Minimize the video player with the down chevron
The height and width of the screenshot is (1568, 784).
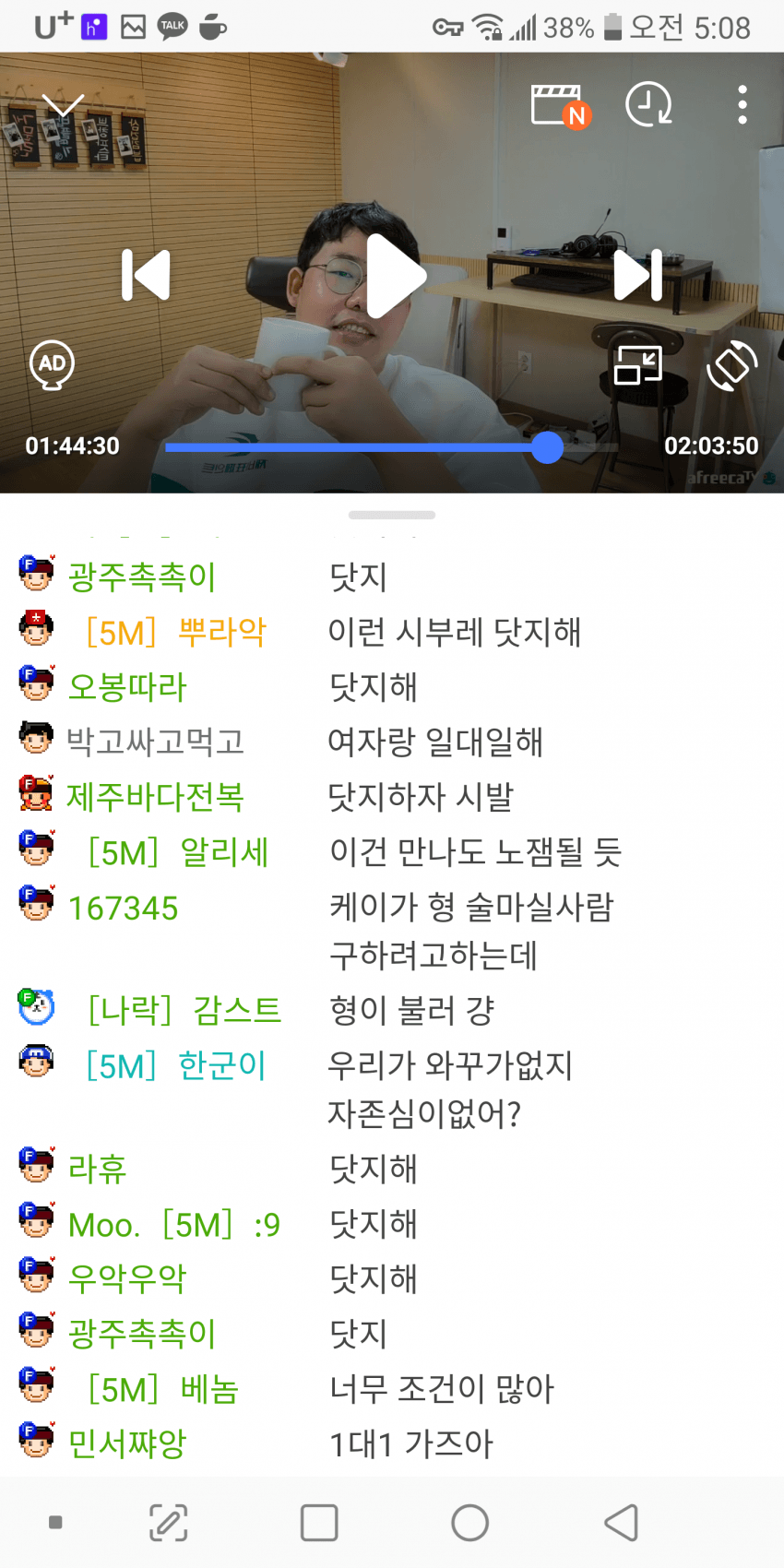(x=63, y=106)
